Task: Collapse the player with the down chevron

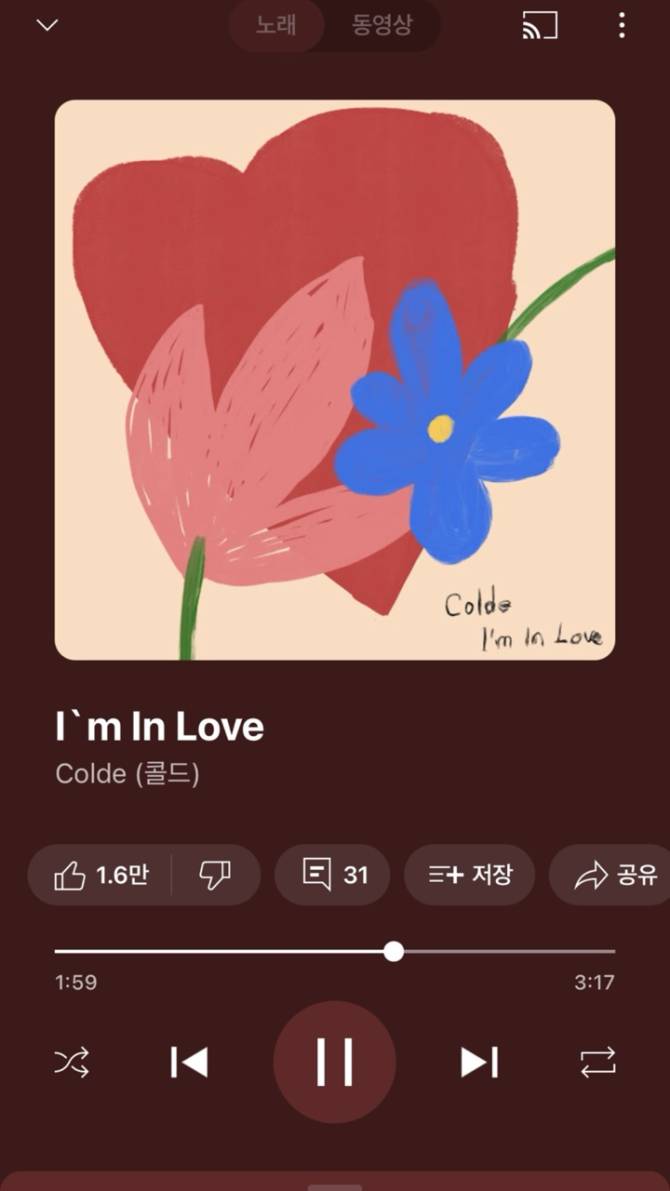Action: click(x=47, y=25)
